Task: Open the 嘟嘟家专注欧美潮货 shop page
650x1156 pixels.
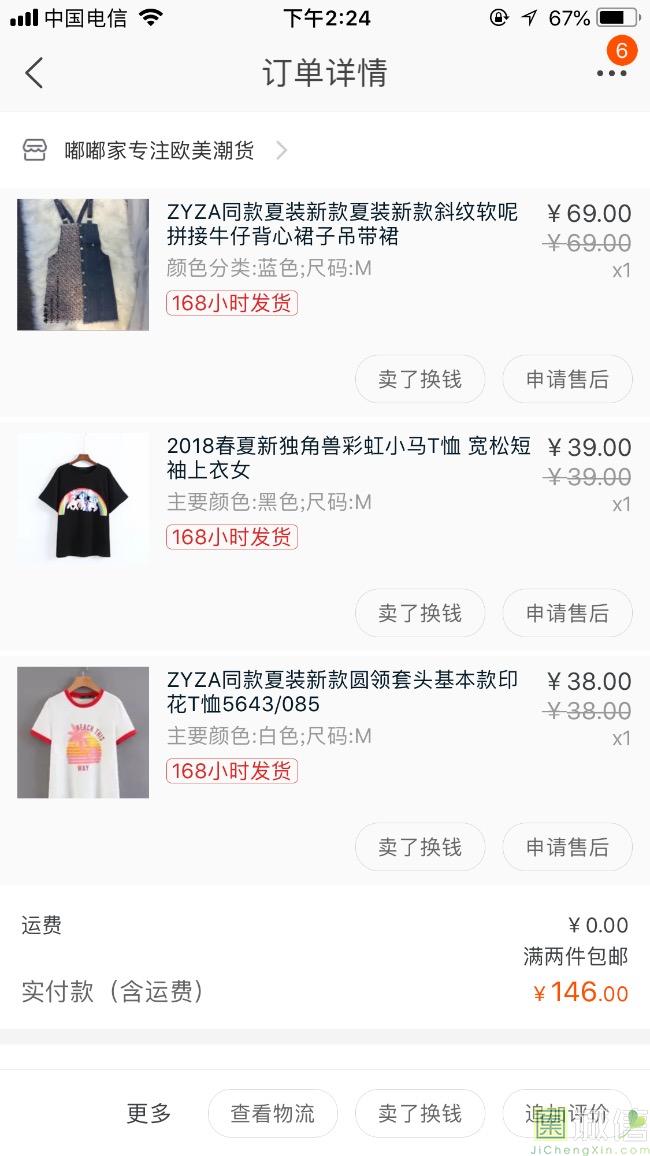Action: [x=160, y=151]
